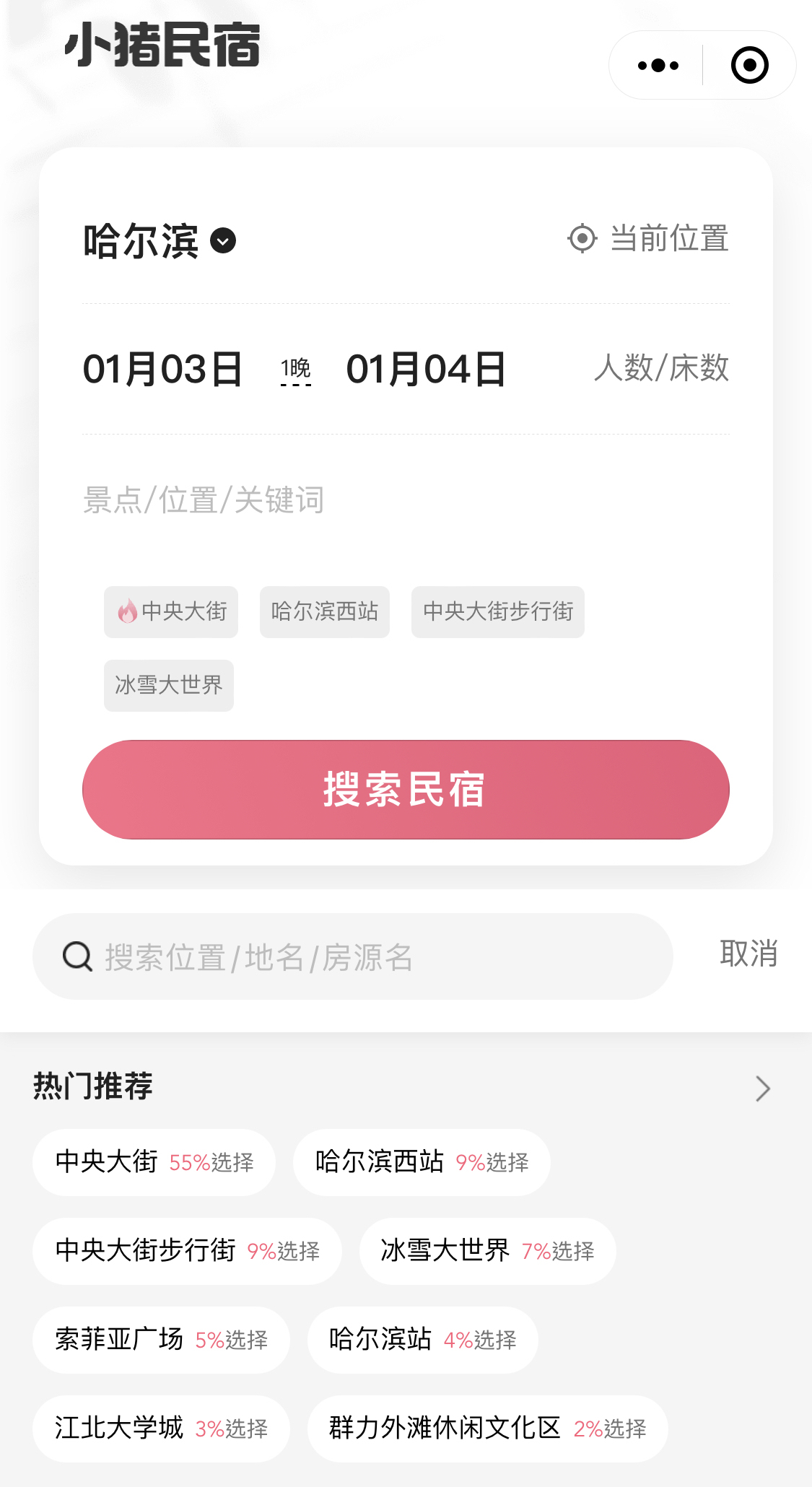The image size is (812, 1487).
Task: Tap the 搜索民宿 search button
Action: pos(406,790)
